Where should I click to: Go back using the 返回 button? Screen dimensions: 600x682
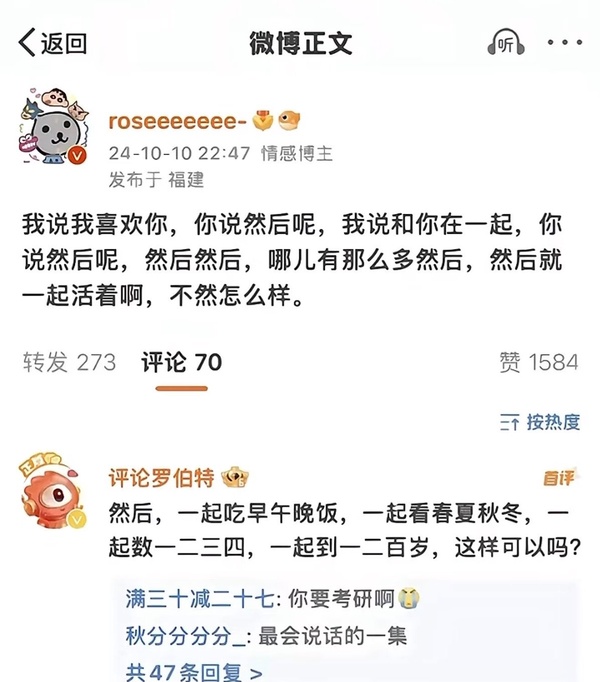53,43
